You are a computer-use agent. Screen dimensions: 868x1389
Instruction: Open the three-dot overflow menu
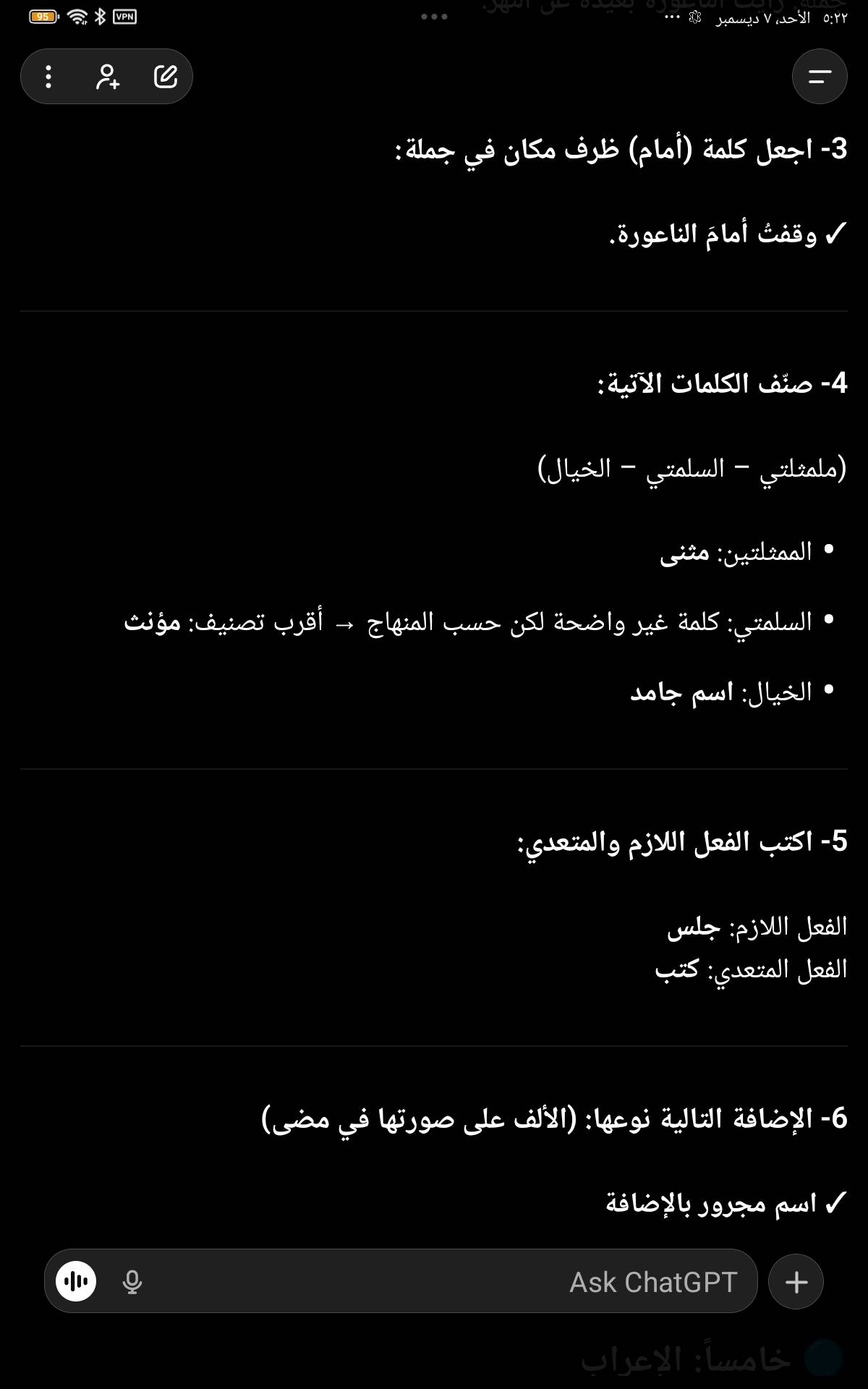(48, 77)
